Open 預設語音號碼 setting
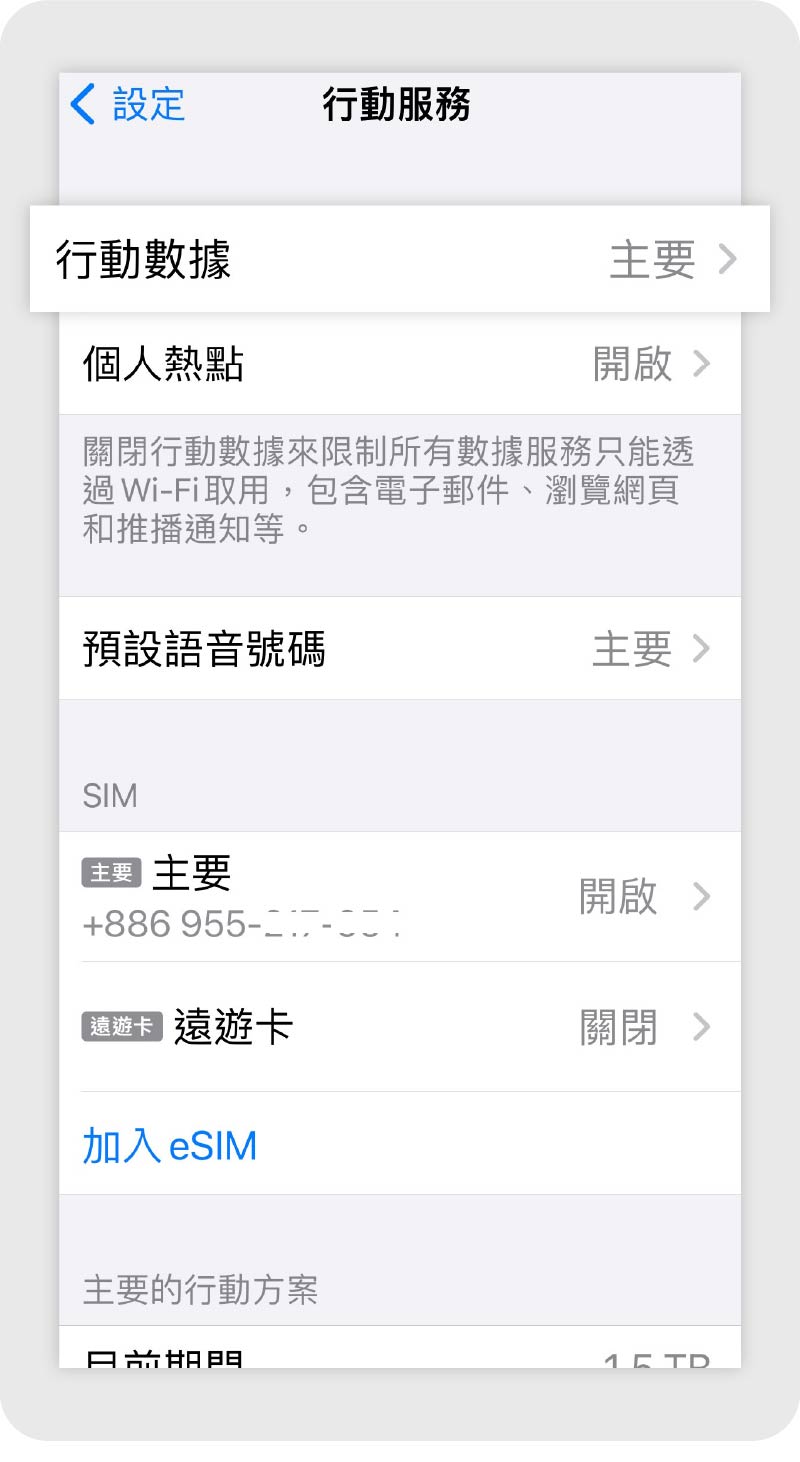The height and width of the screenshot is (1462, 800). point(400,648)
